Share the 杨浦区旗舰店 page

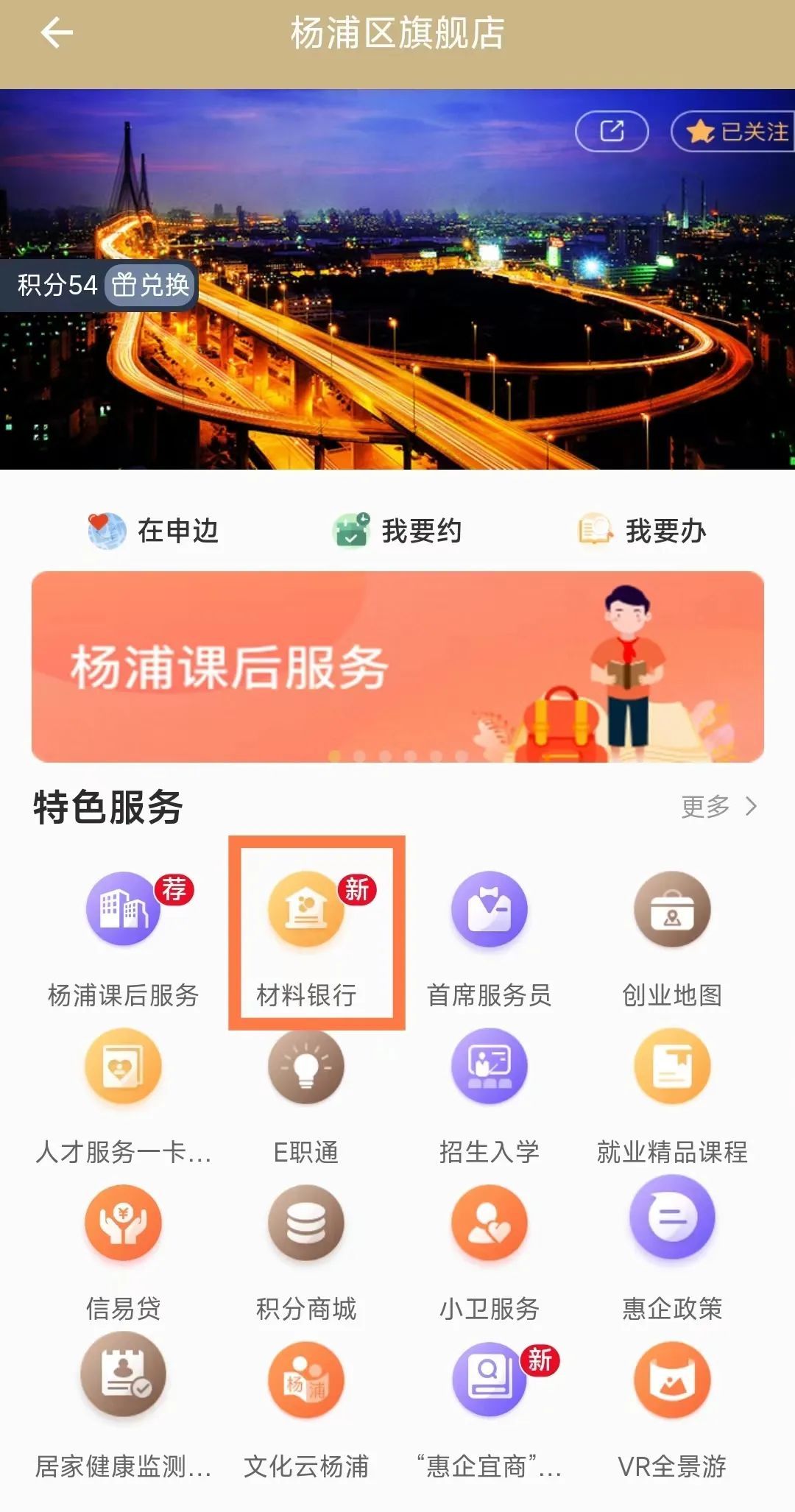click(x=611, y=132)
